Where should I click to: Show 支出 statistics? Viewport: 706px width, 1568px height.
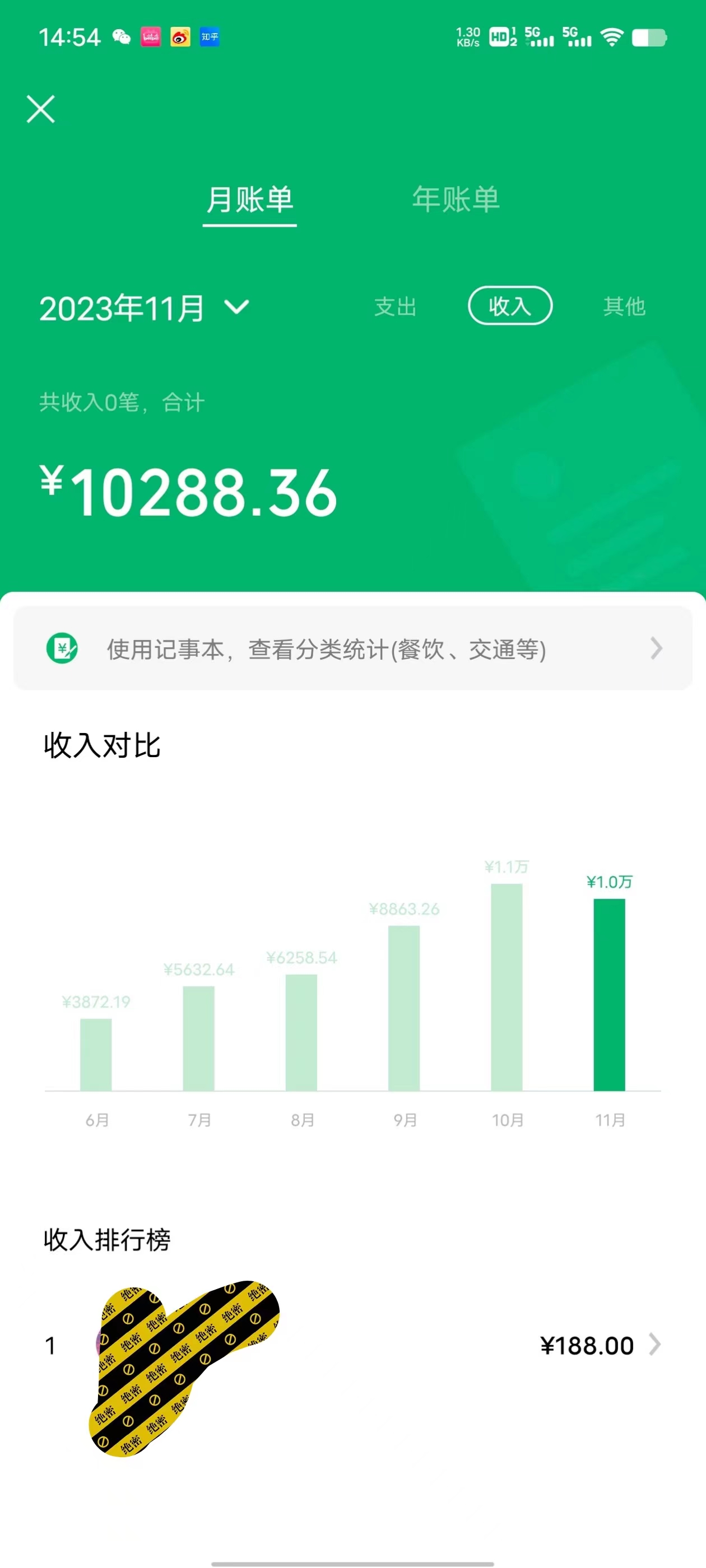396,306
